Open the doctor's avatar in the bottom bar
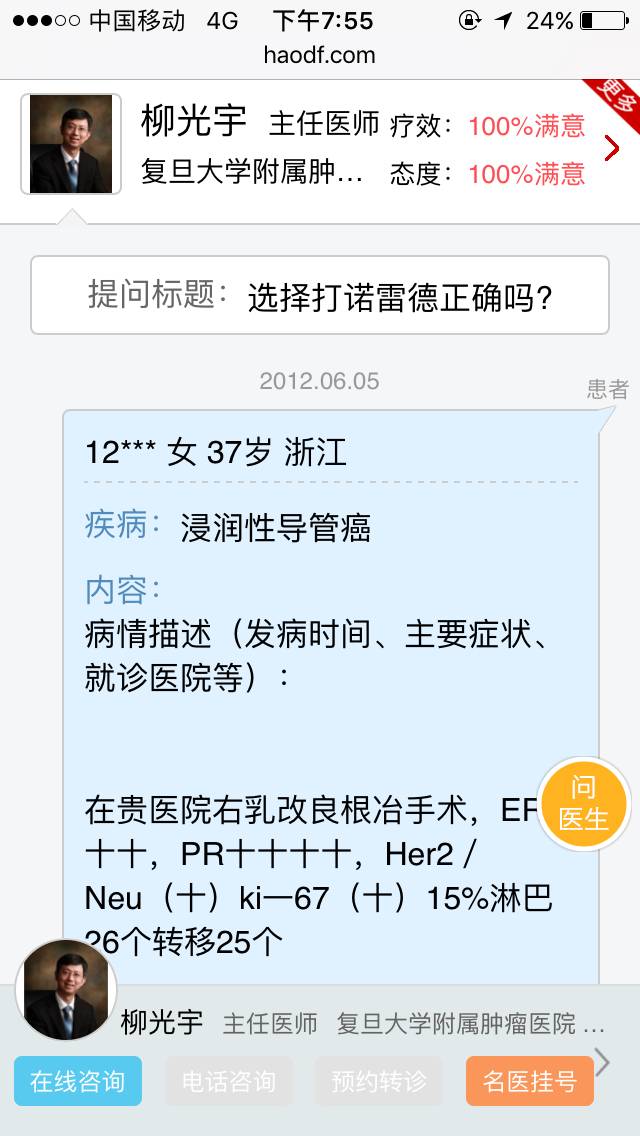Viewport: 640px width, 1136px height. [67, 990]
